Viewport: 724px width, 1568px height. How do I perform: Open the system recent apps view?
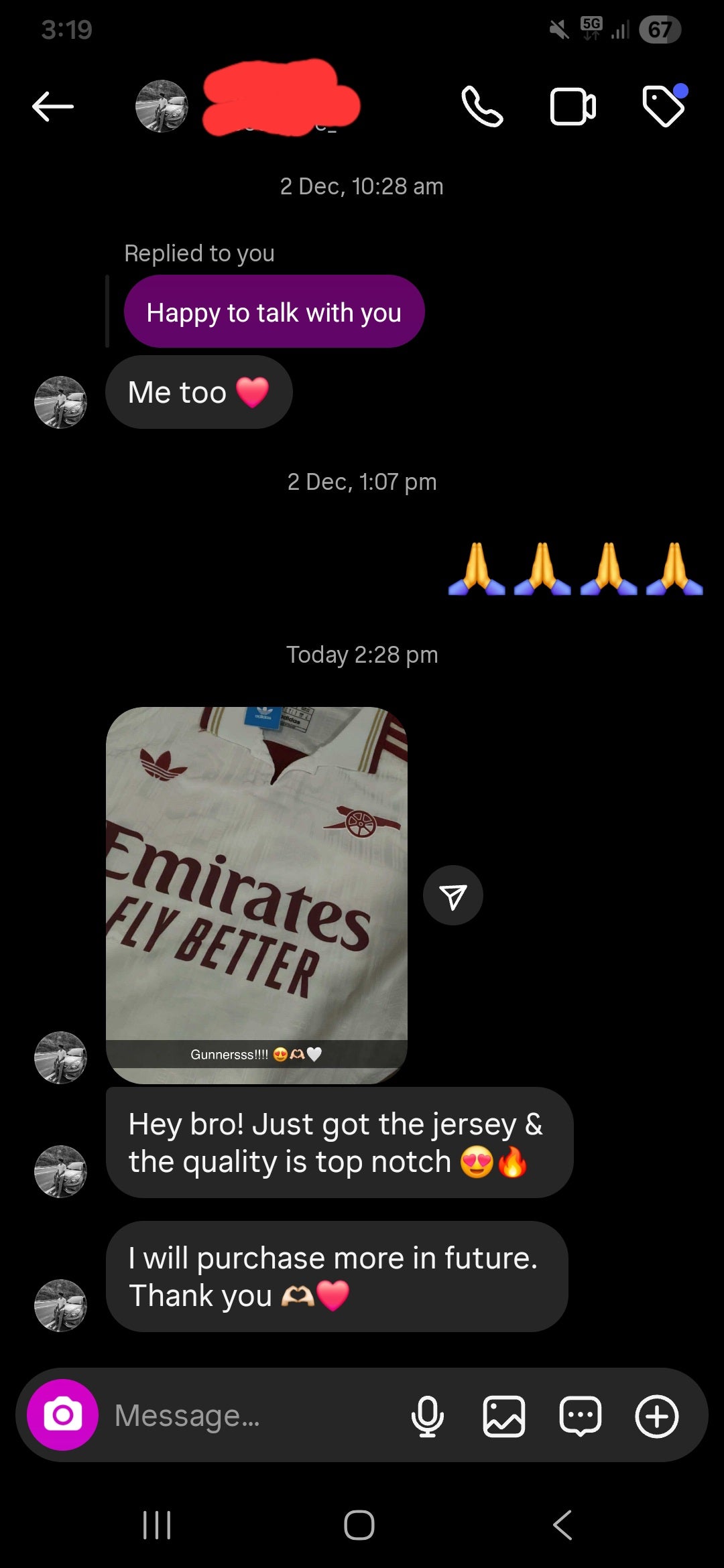157,1526
